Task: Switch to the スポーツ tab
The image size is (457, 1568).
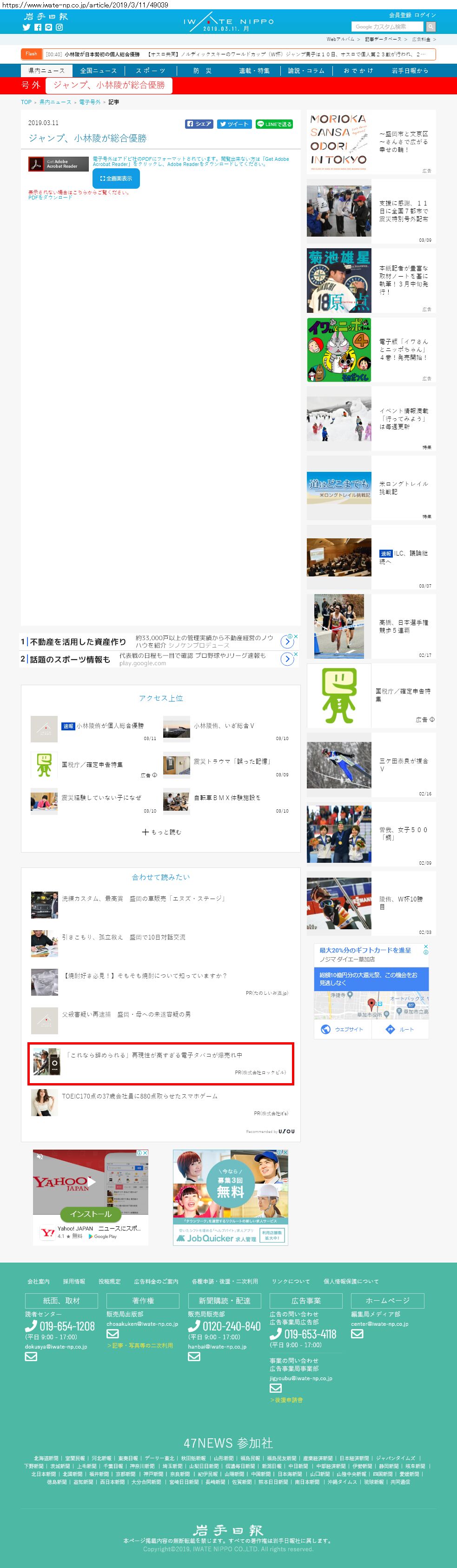Action: 150,71
